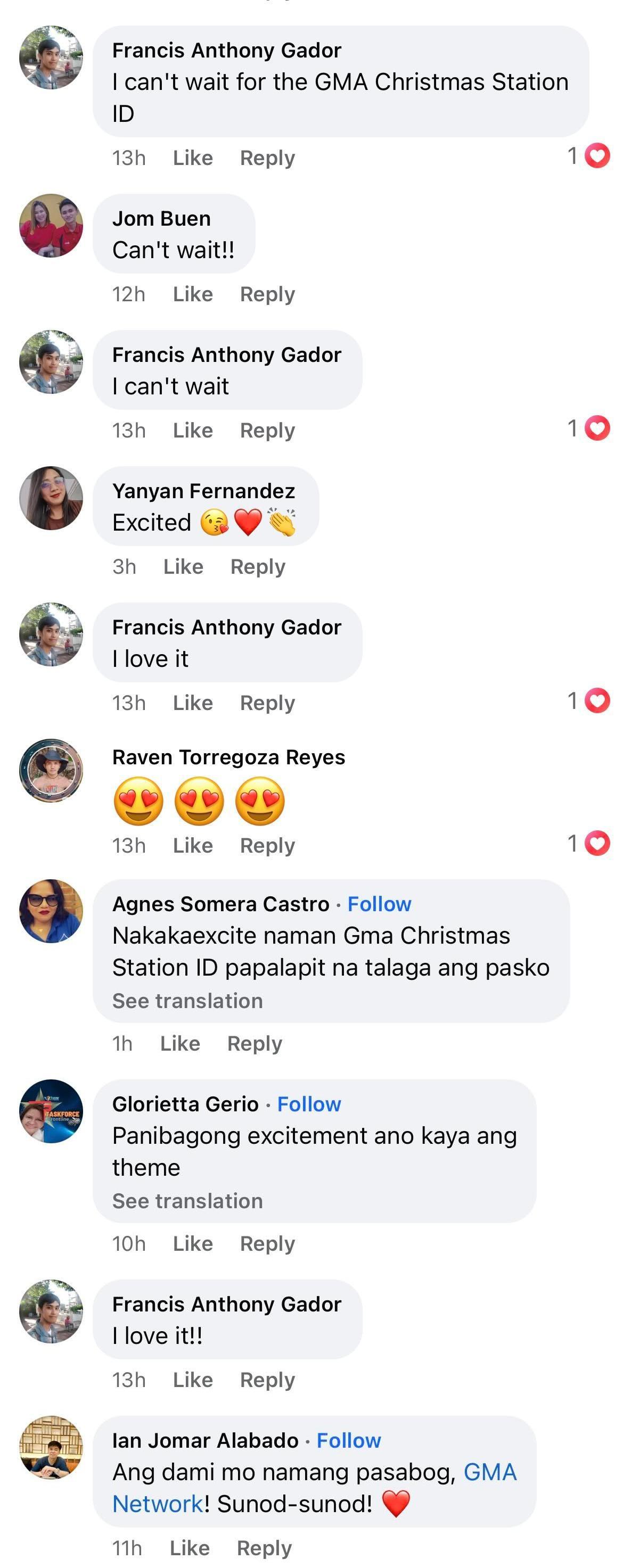This screenshot has height=1568, width=623.
Task: Reply to Yanyan Fernandez's comment
Action: [x=257, y=567]
